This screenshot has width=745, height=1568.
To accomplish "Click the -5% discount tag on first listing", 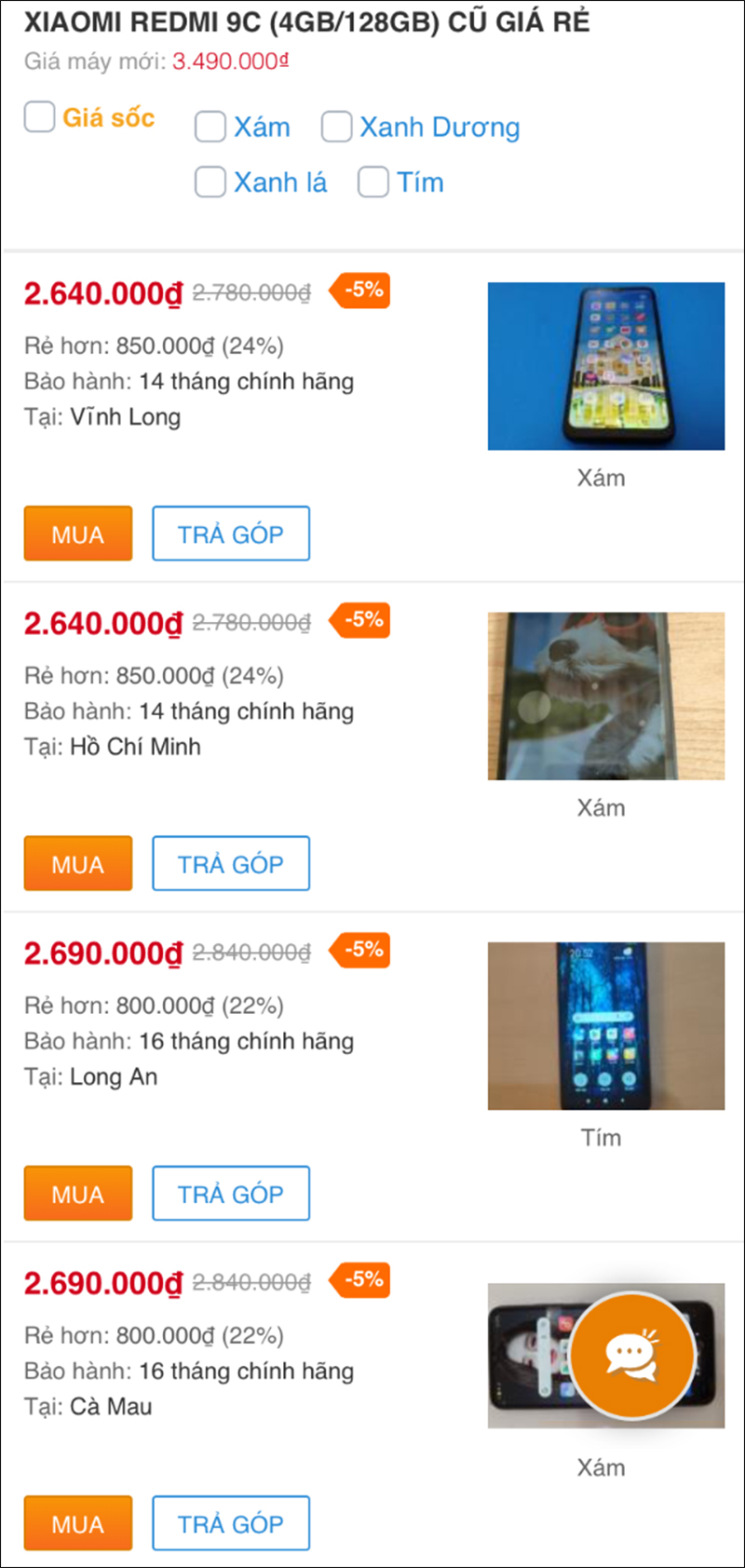I will (x=359, y=291).
